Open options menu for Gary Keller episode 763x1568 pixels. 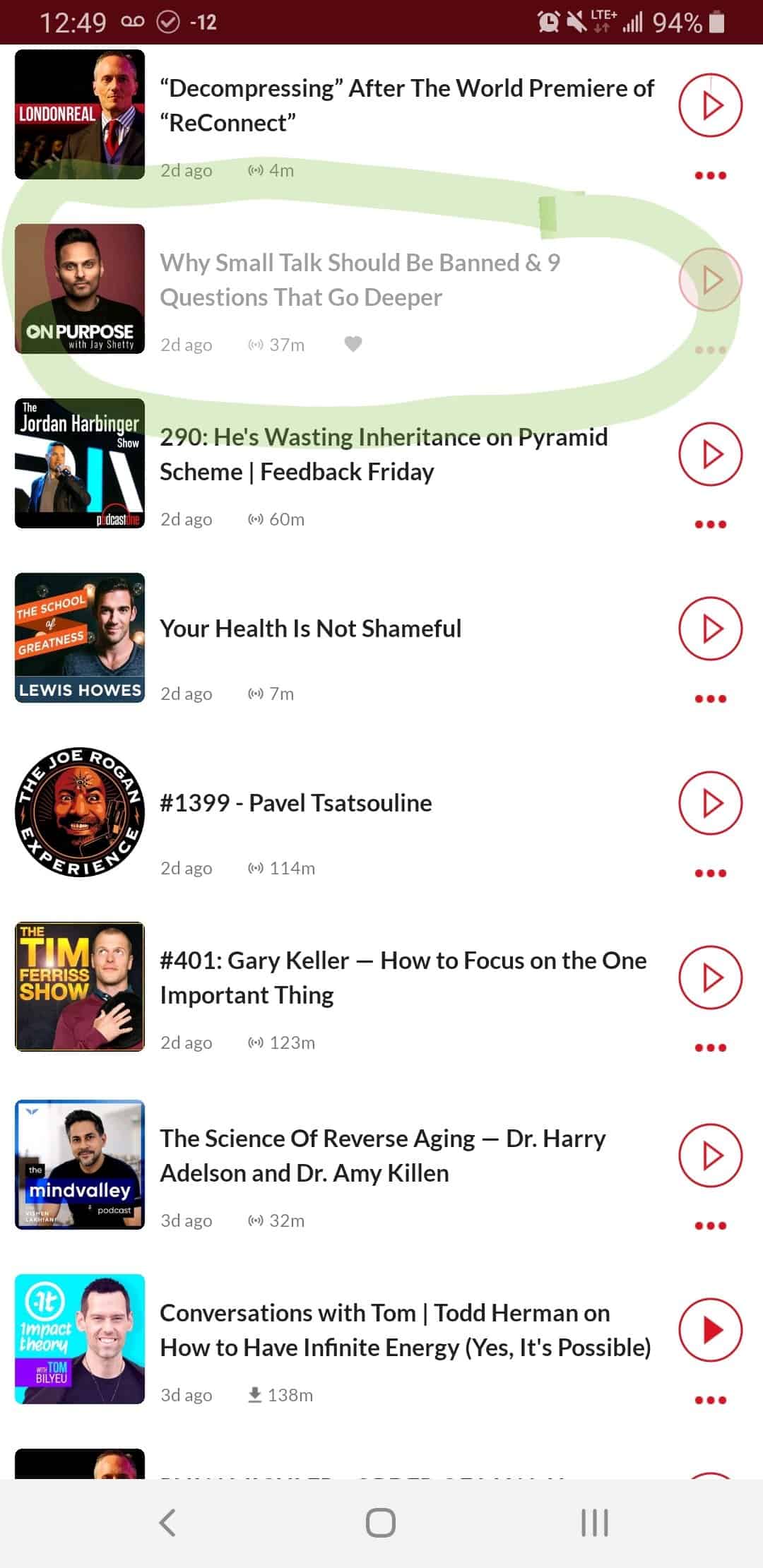pyautogui.click(x=710, y=1047)
